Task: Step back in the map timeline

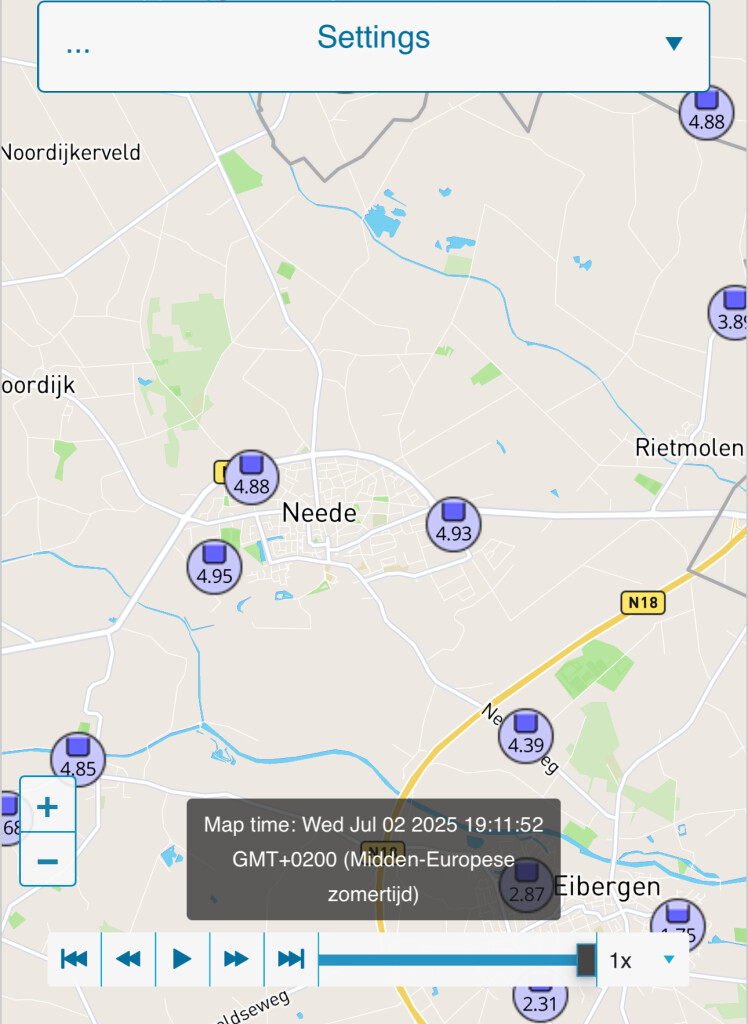Action: click(128, 959)
